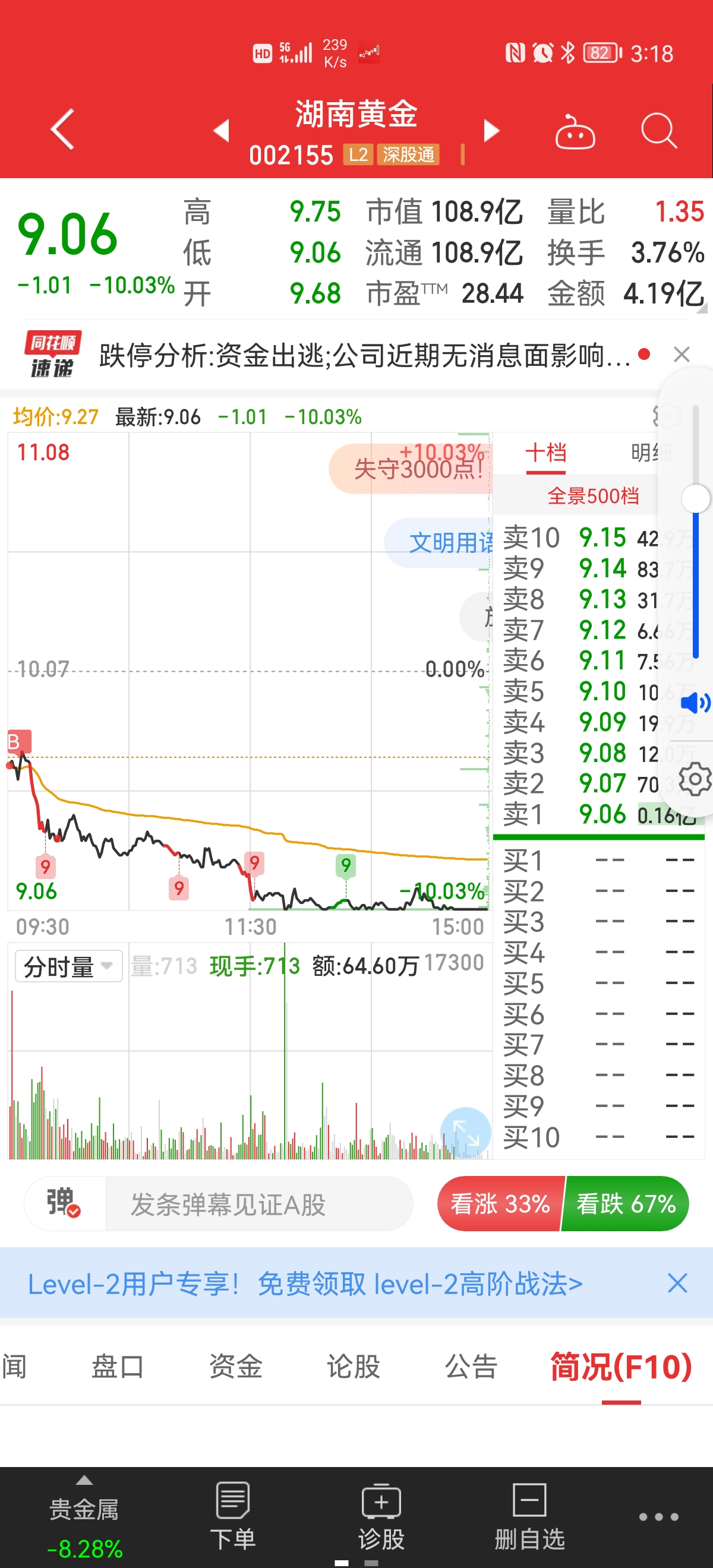713x1568 pixels.
Task: Open the 跌停分析 news flash
Action: click(364, 355)
